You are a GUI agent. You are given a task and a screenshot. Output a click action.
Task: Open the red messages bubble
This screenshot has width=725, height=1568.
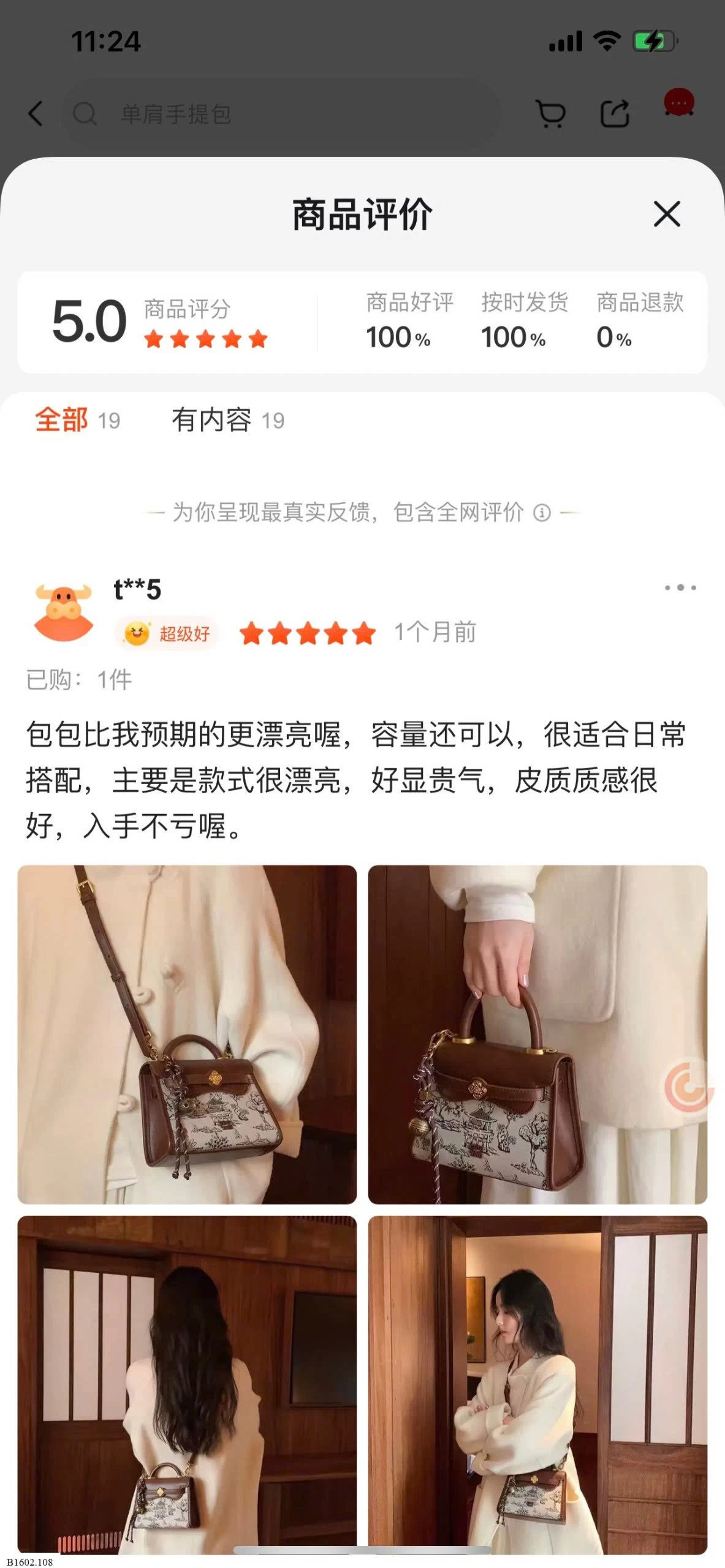pos(679,103)
